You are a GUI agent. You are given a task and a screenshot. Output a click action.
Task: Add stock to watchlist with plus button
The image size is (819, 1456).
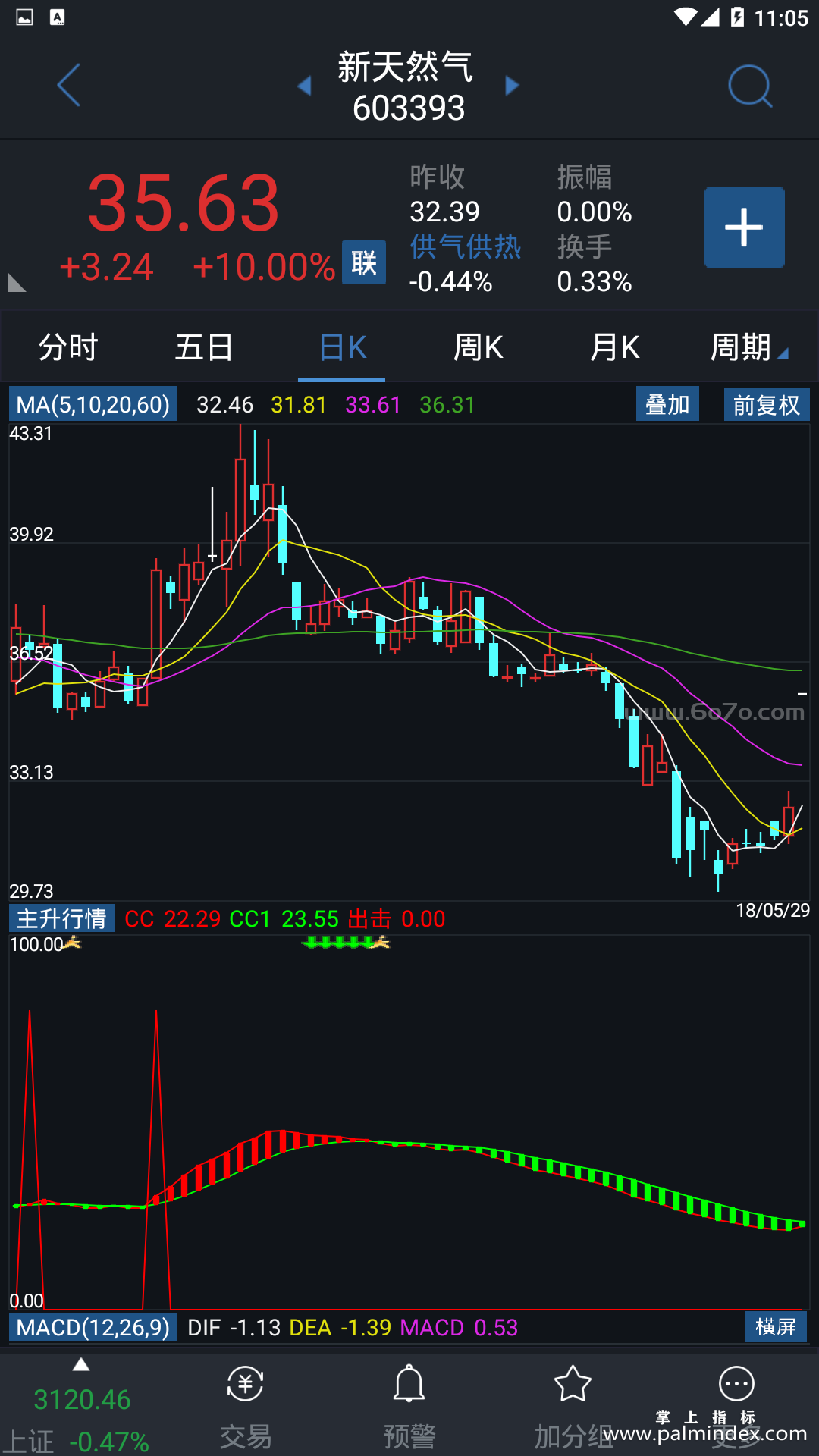744,227
